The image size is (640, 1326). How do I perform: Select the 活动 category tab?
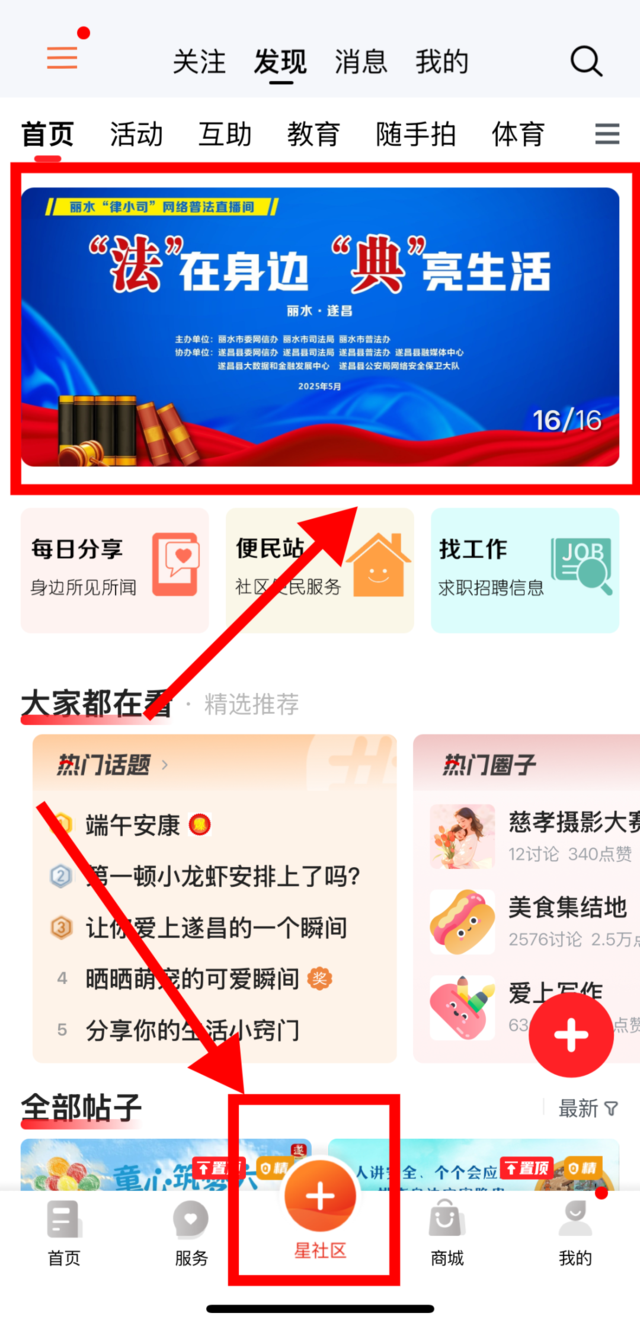click(136, 134)
